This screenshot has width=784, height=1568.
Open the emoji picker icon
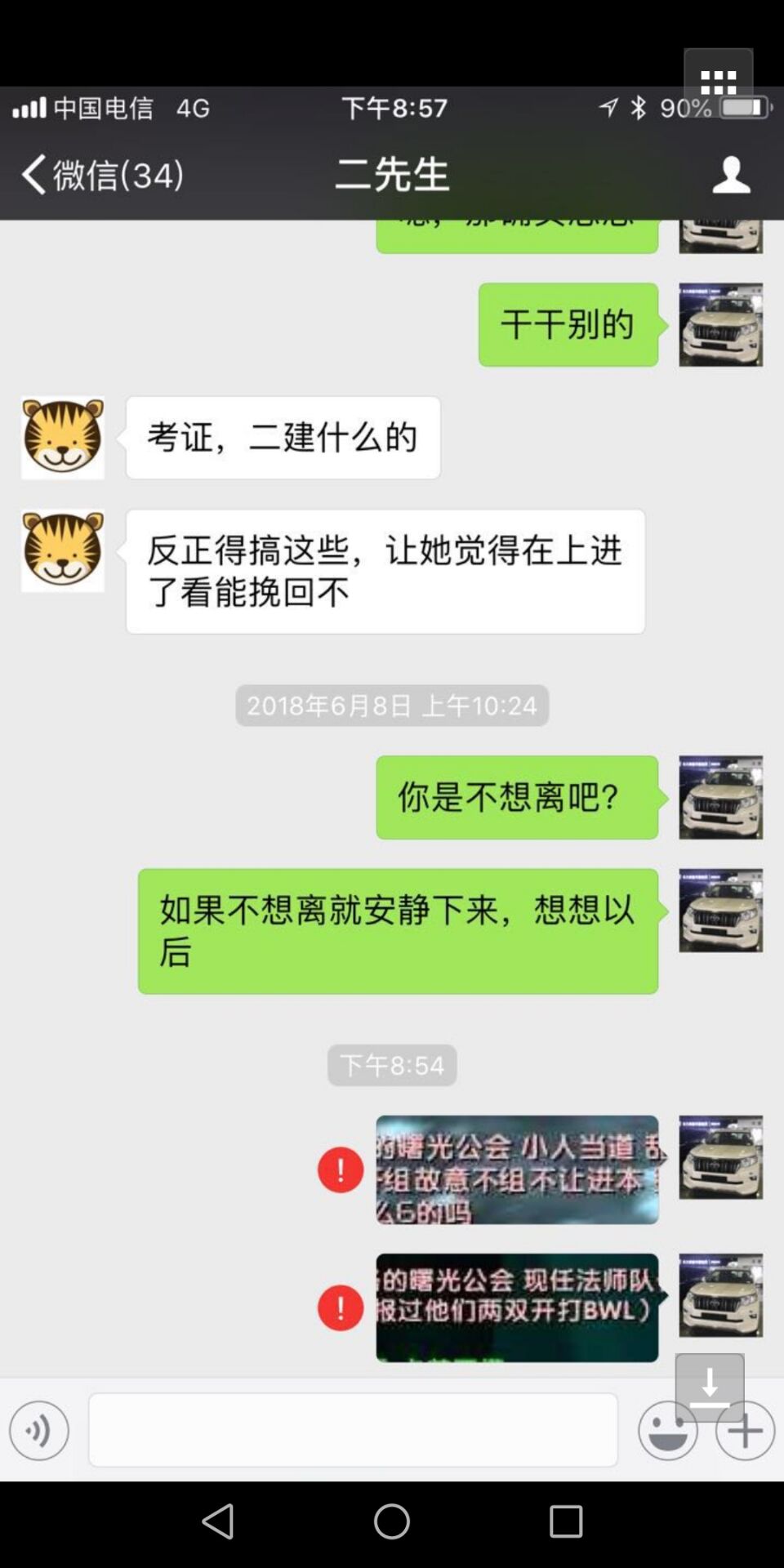point(667,1430)
